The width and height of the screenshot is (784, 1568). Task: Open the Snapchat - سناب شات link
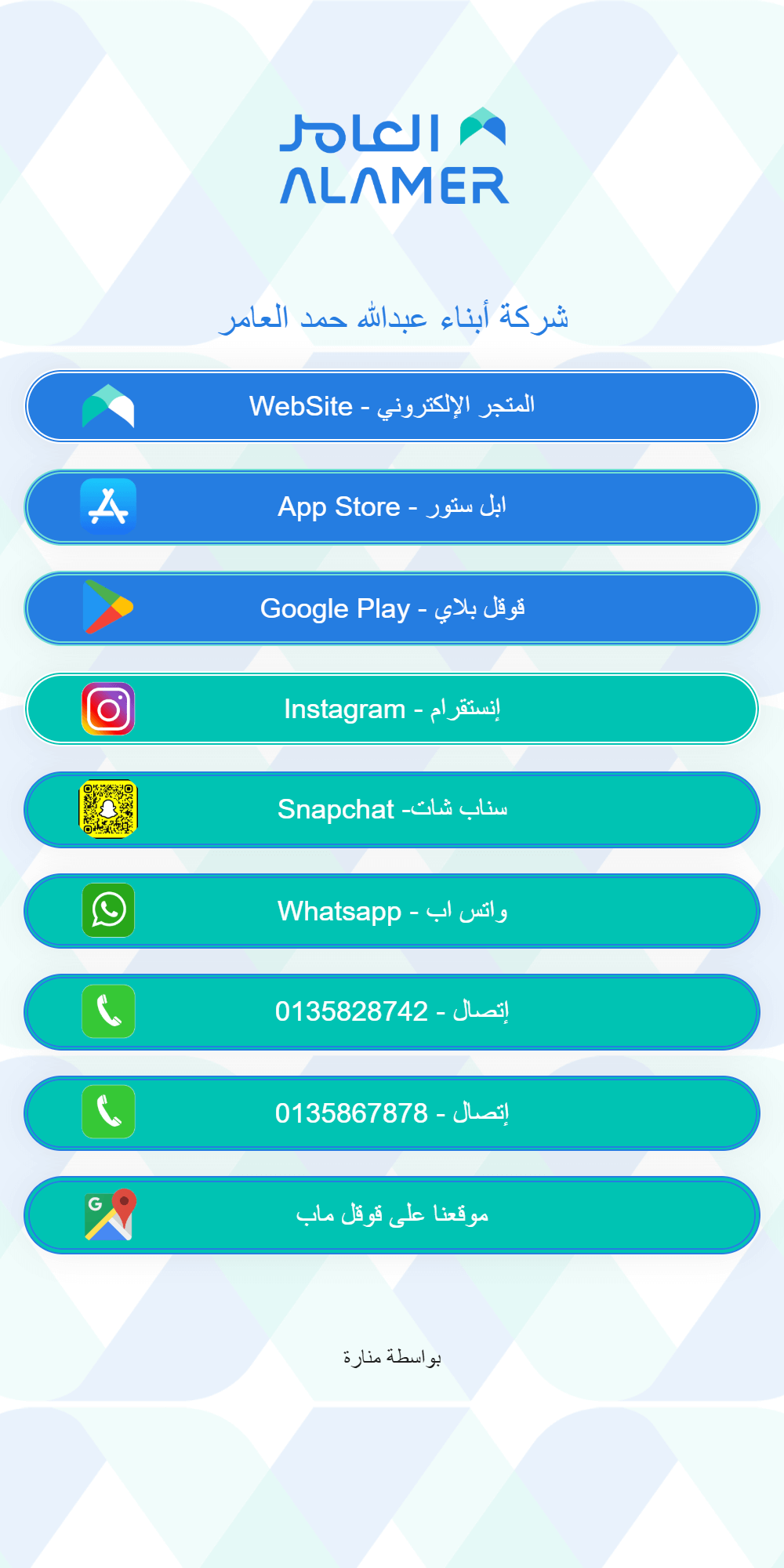[392, 809]
